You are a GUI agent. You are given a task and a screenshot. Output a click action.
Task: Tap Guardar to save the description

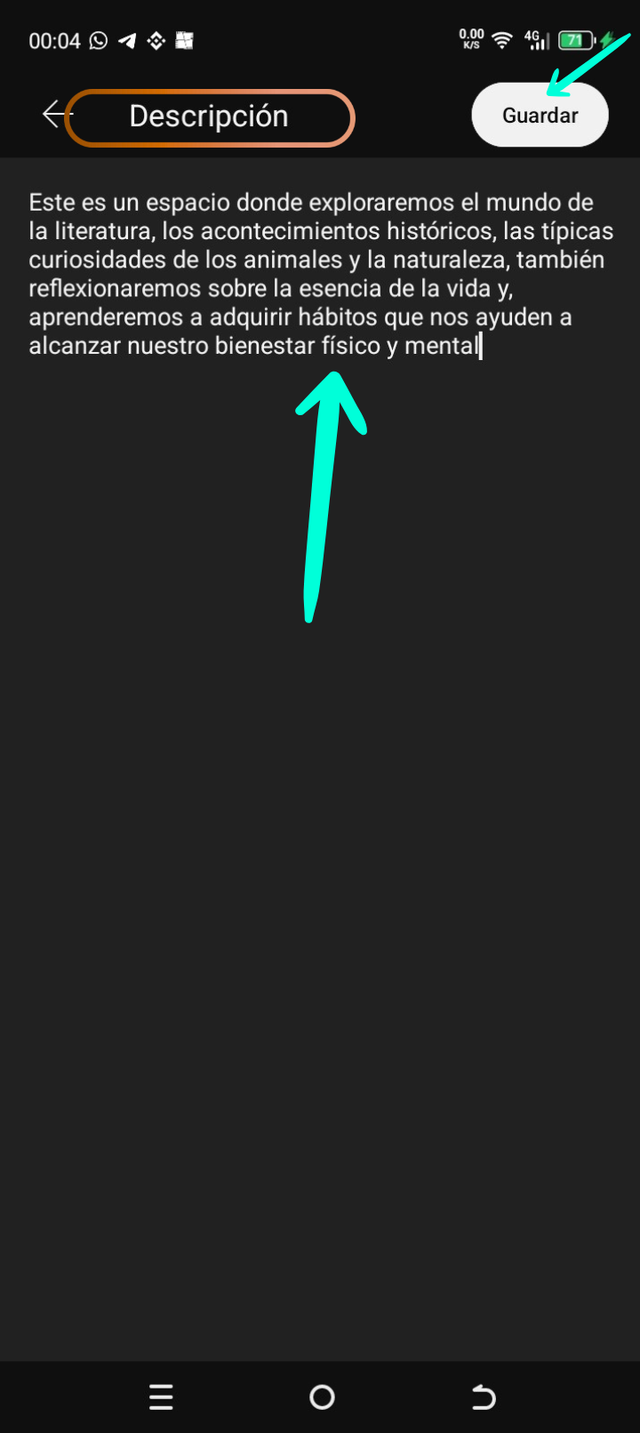(x=540, y=115)
